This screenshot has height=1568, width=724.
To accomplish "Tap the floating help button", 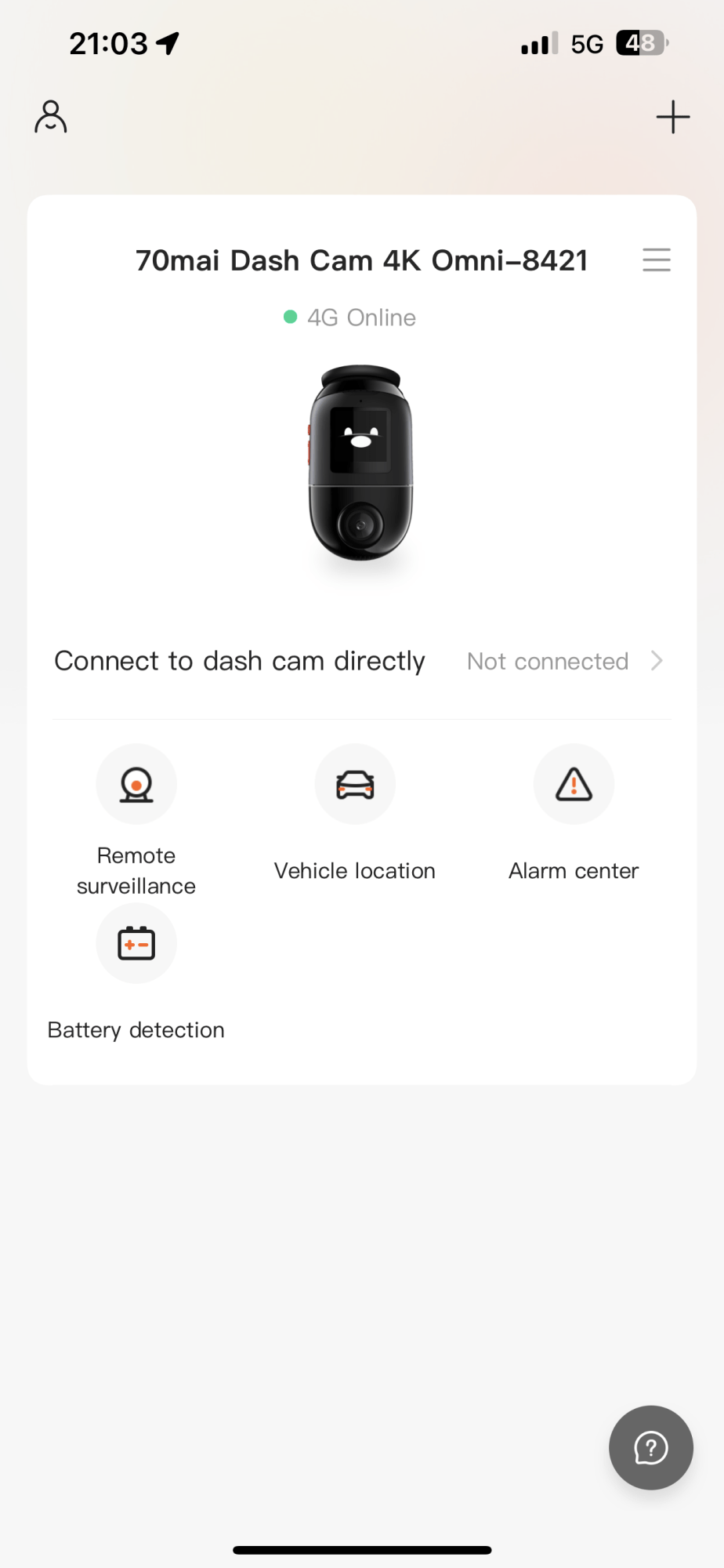I will coord(650,1447).
